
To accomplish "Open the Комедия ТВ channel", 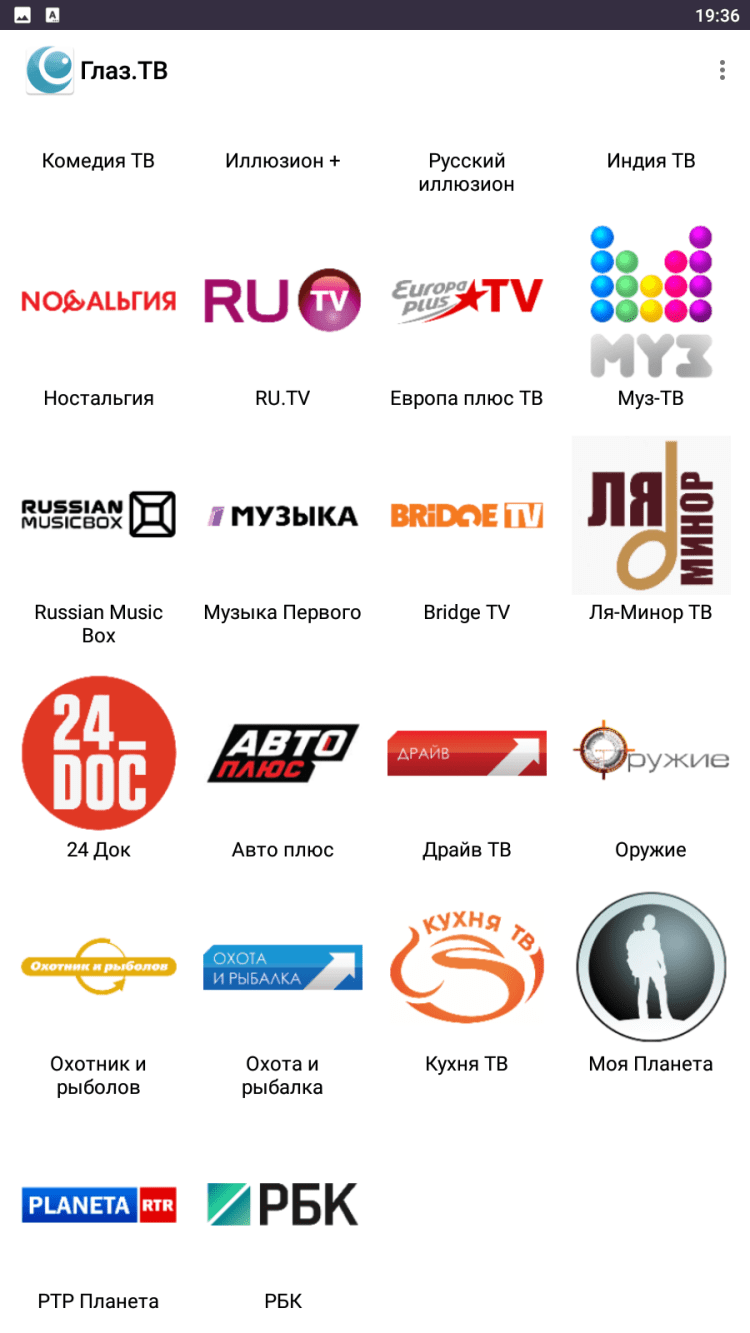I will (x=98, y=161).
